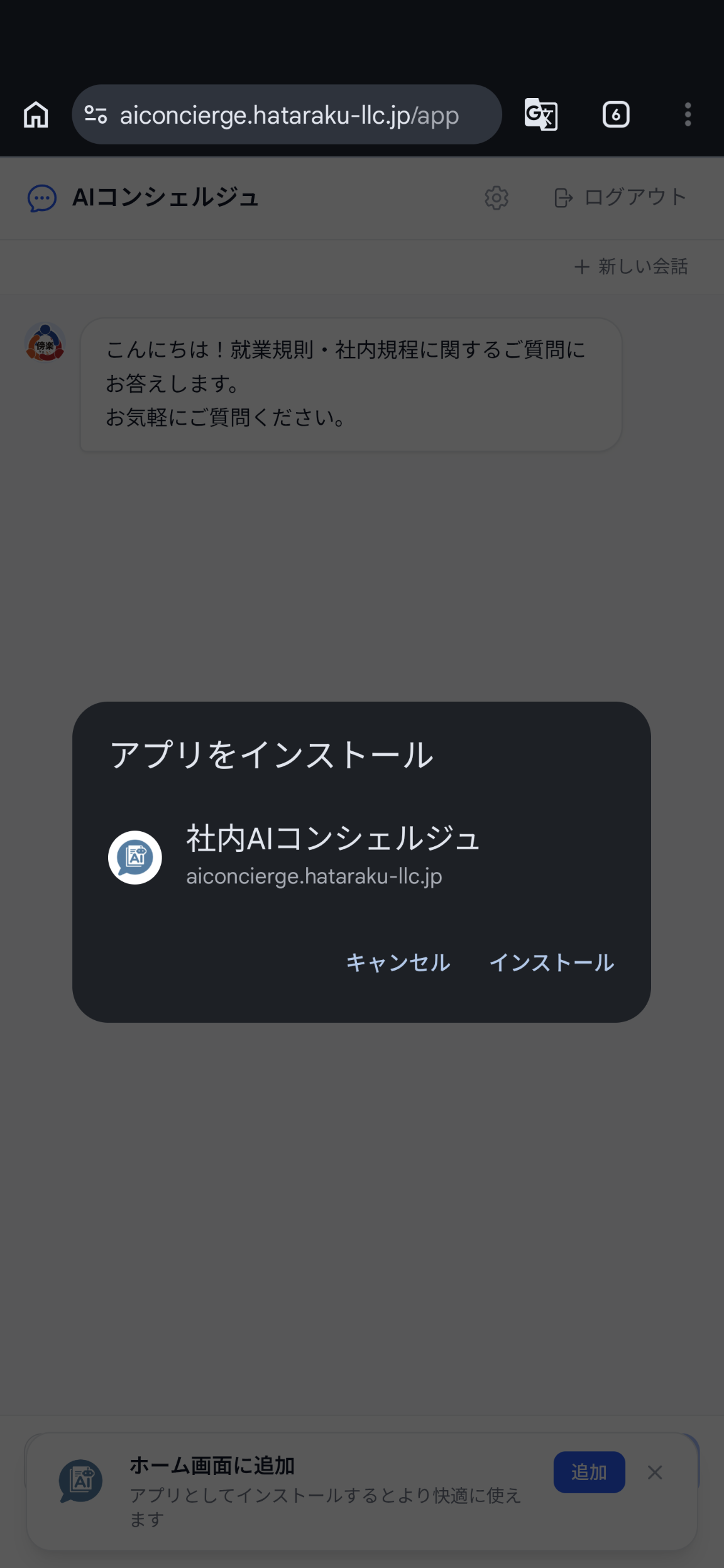Select ログアウト to sign out
This screenshot has height=1568, width=724.
tap(634, 198)
